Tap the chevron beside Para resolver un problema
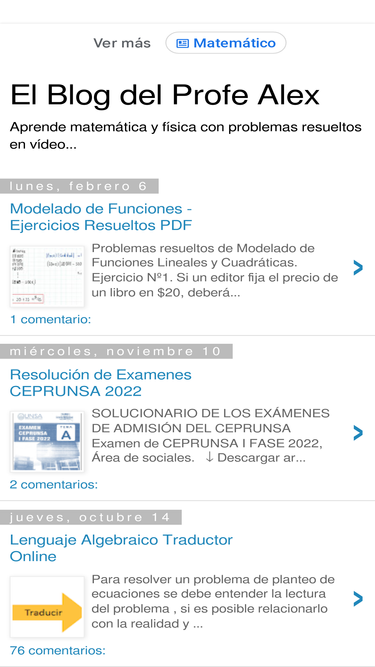 358,599
